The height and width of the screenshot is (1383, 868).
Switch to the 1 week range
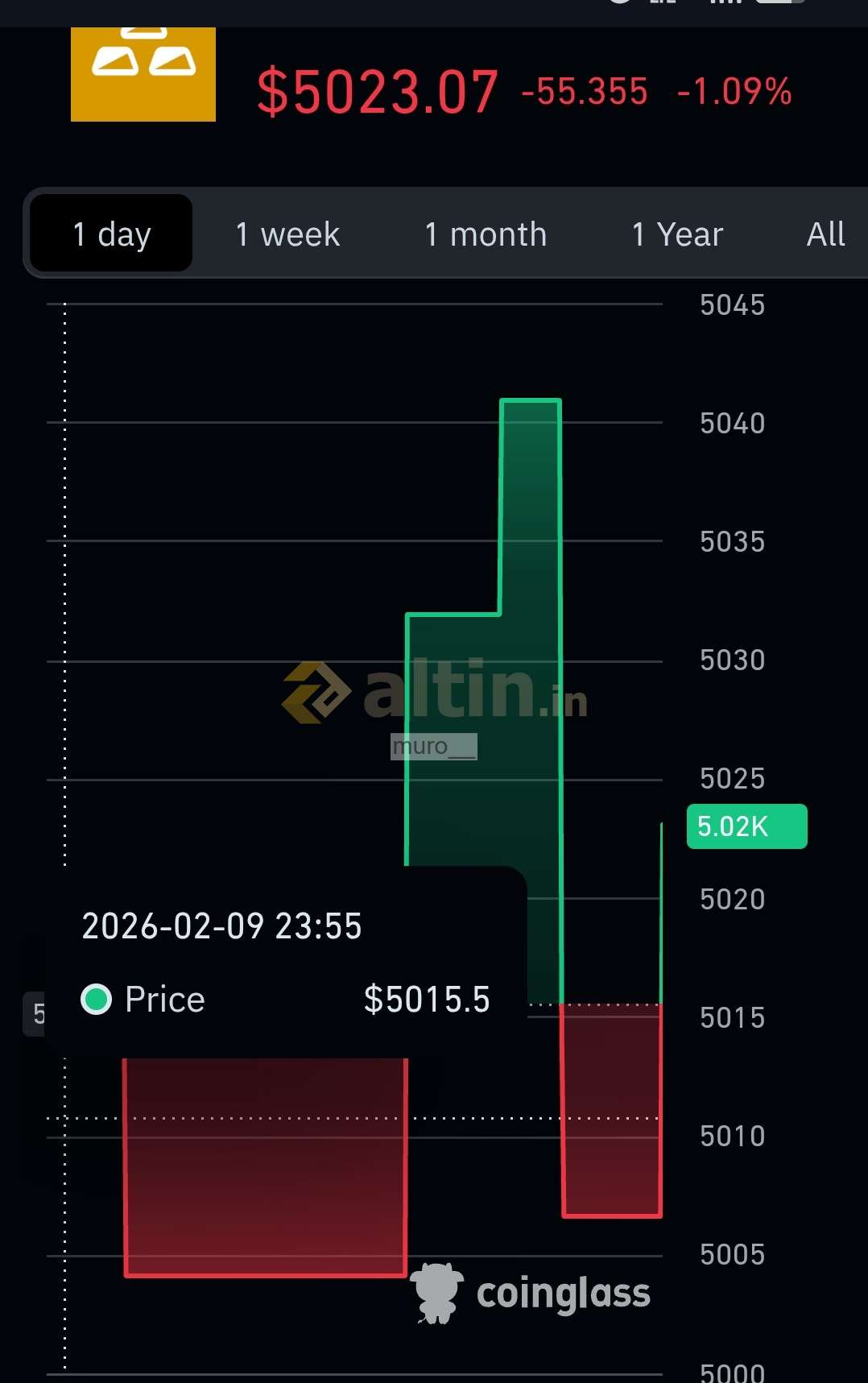(x=287, y=234)
